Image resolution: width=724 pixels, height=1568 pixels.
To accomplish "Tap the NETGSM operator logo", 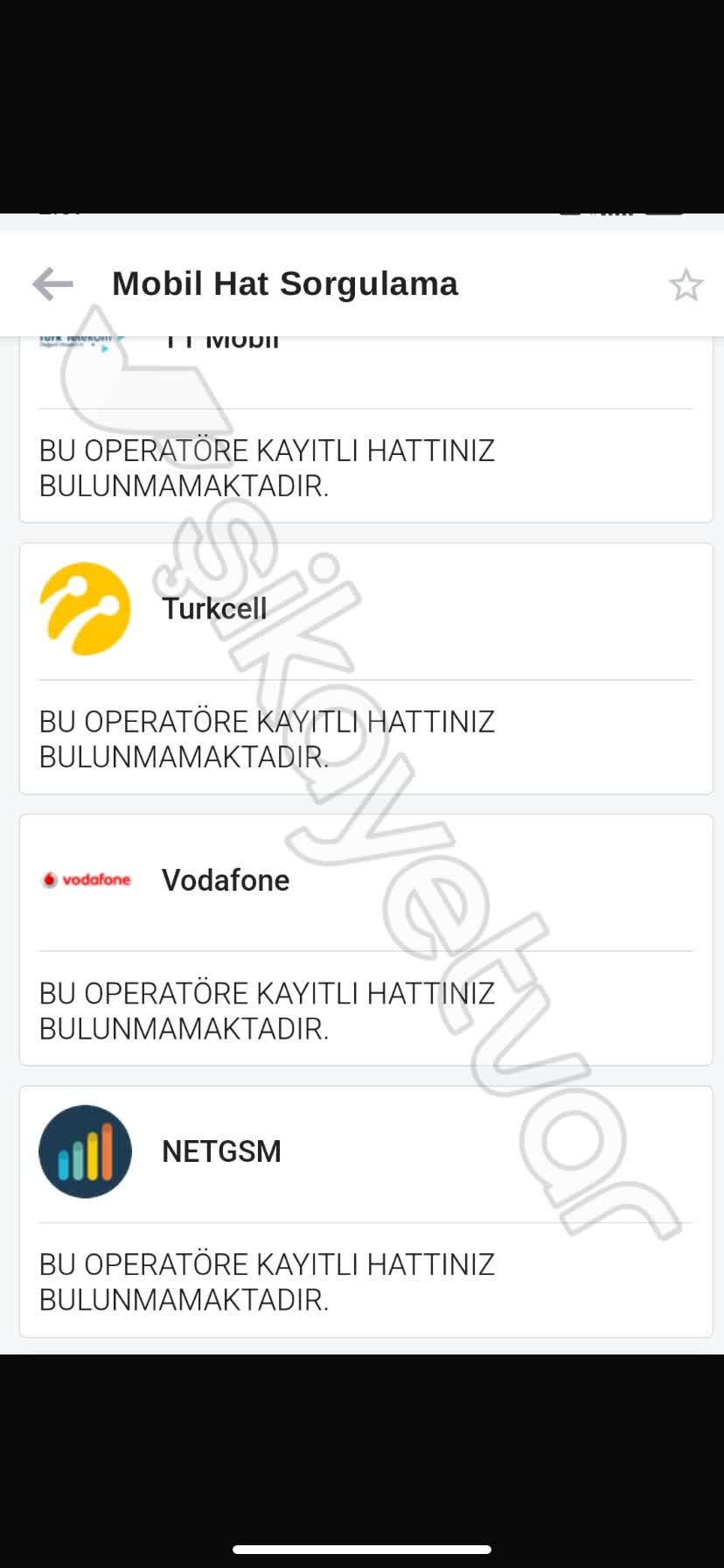I will pyautogui.click(x=85, y=1151).
